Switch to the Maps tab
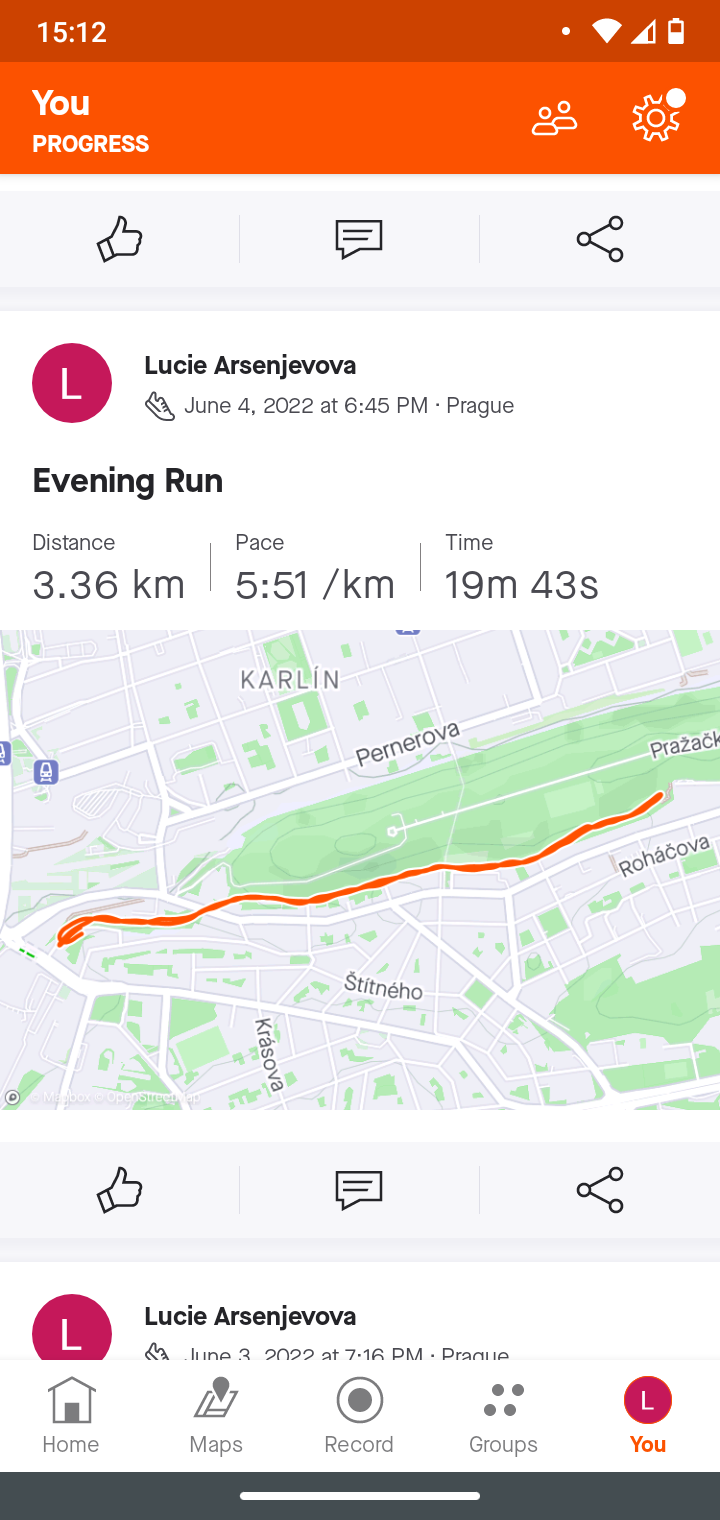 click(x=216, y=1415)
